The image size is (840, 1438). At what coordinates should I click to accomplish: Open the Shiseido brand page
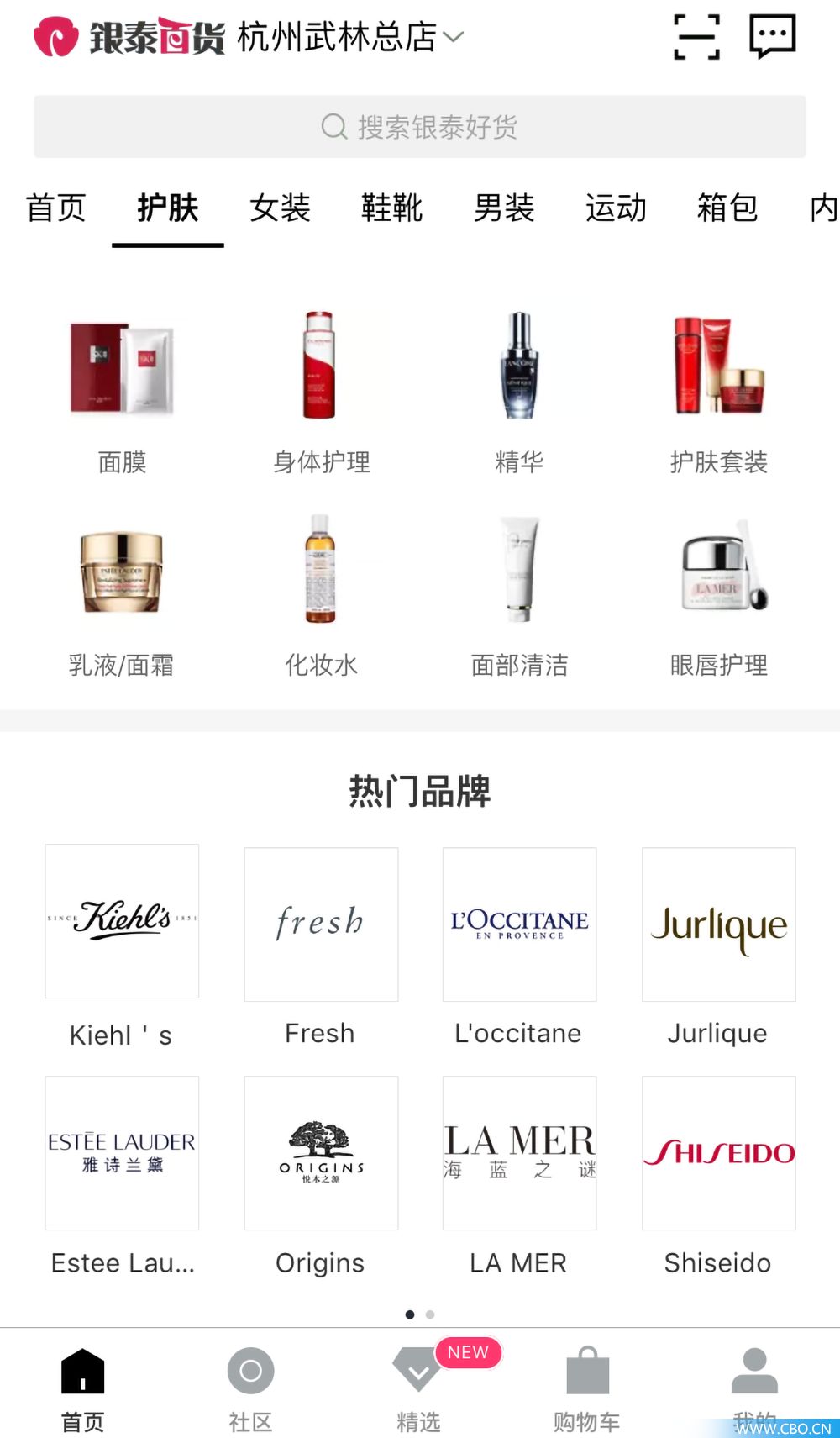tap(718, 1152)
